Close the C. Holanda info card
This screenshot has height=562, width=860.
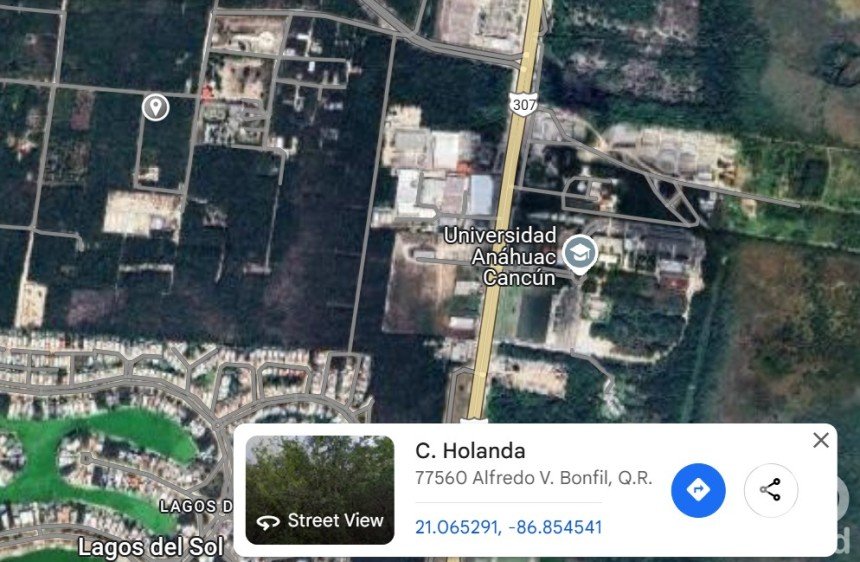[x=821, y=440]
